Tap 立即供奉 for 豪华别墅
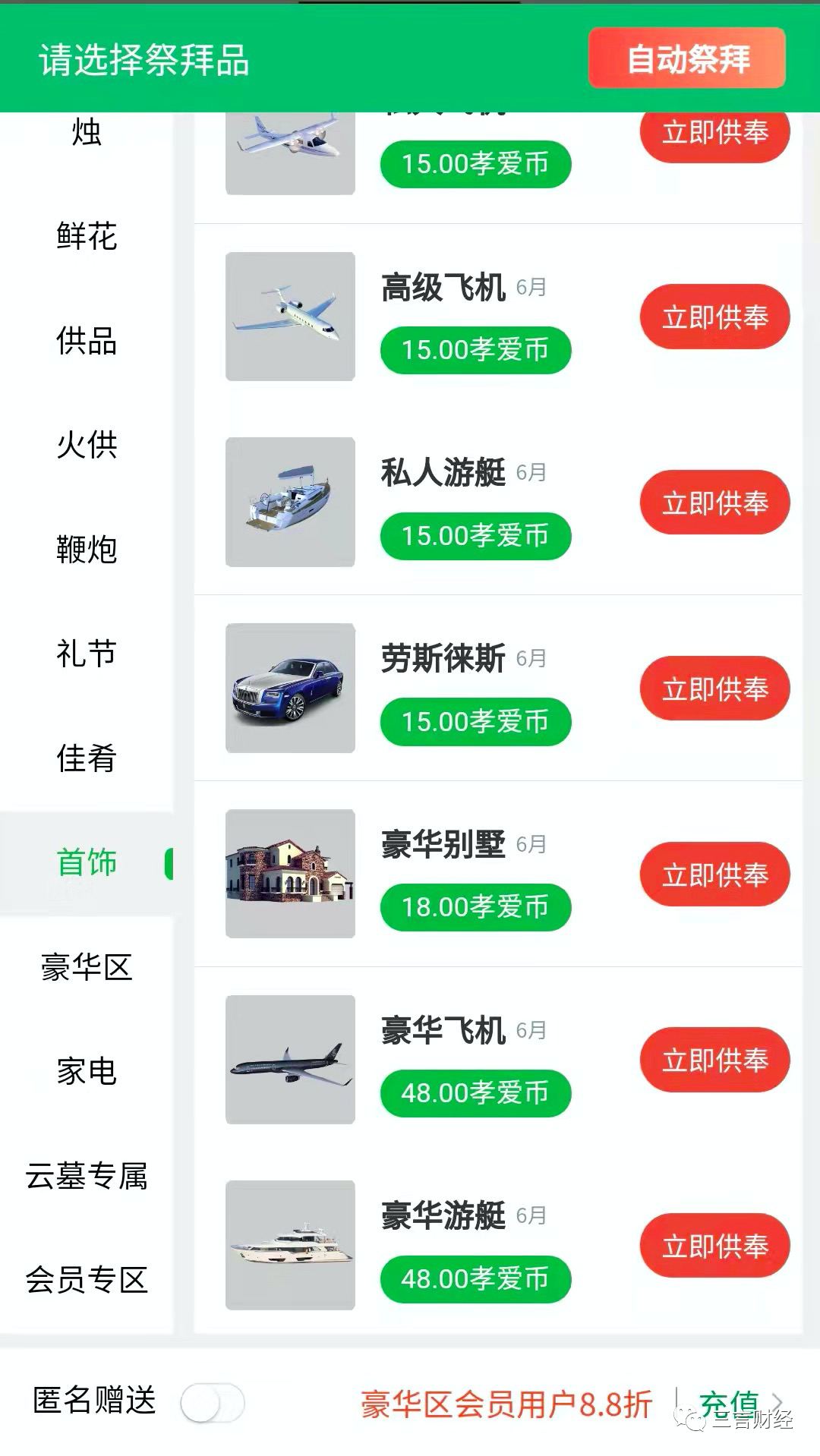Screen dimensions: 820x1456 click(x=714, y=875)
